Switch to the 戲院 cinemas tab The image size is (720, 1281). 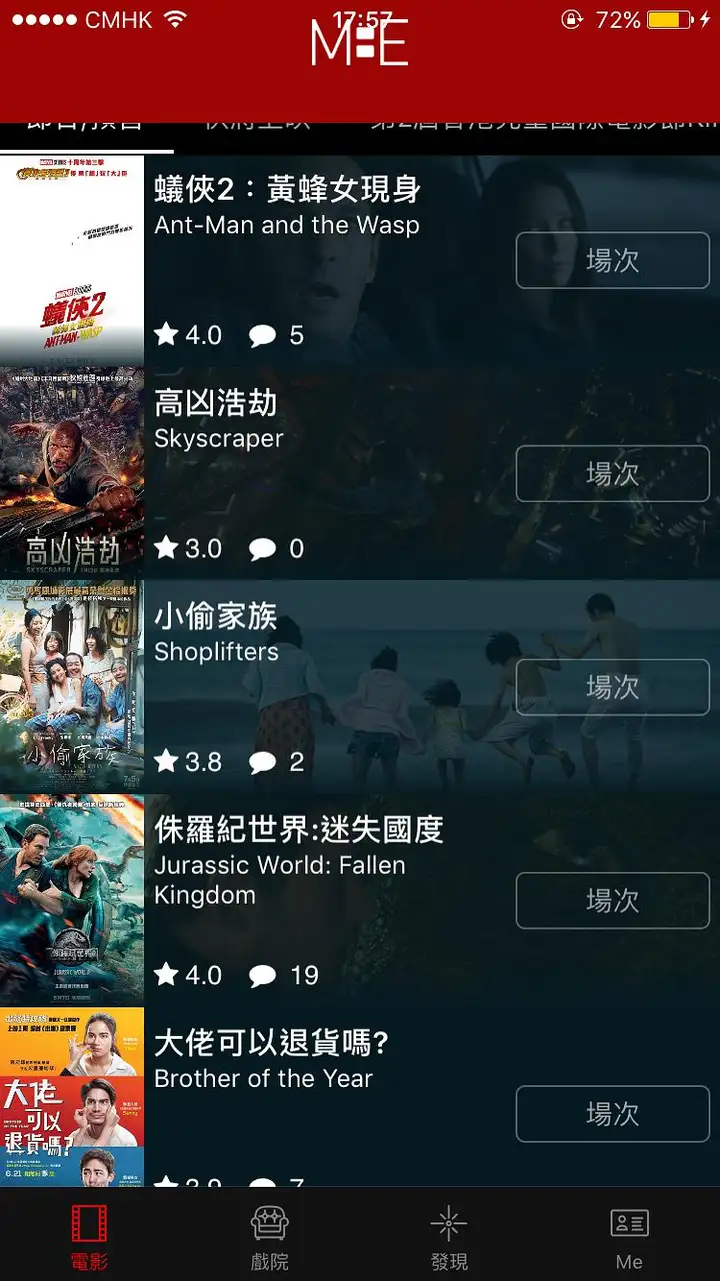click(269, 1236)
